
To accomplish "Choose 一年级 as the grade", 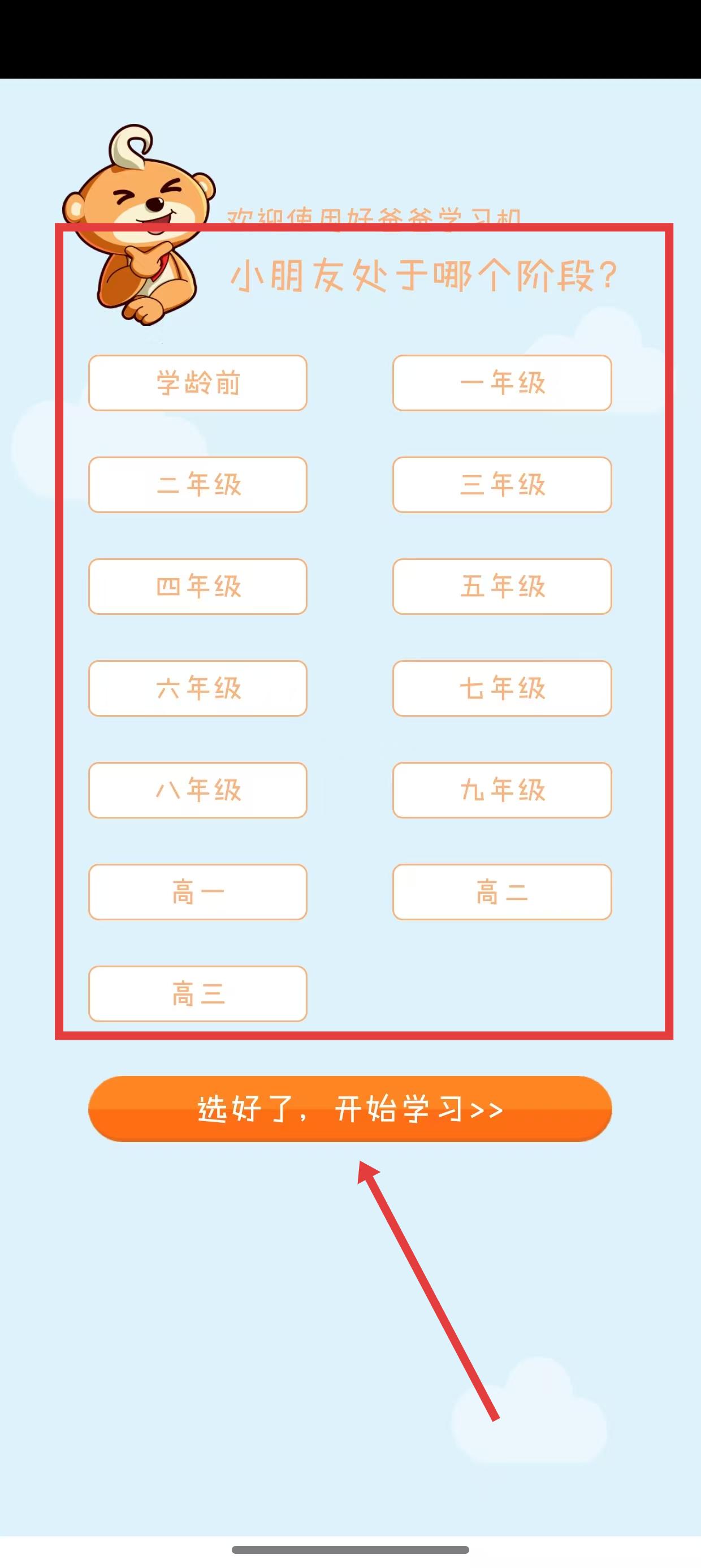I will [502, 383].
